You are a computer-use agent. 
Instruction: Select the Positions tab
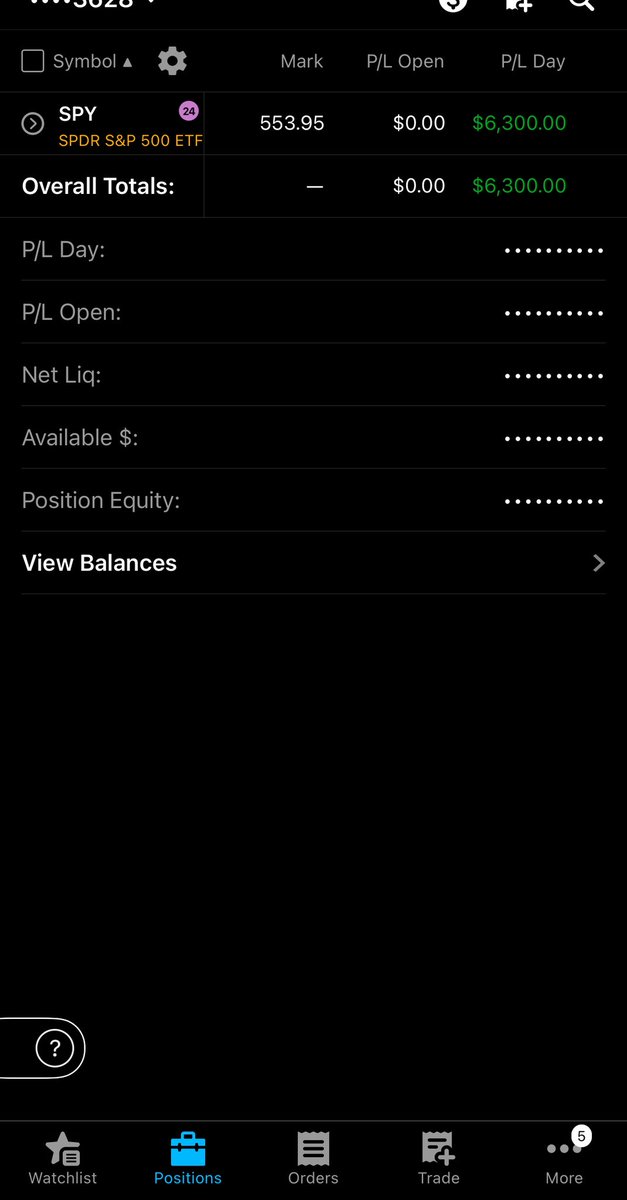pos(188,1158)
